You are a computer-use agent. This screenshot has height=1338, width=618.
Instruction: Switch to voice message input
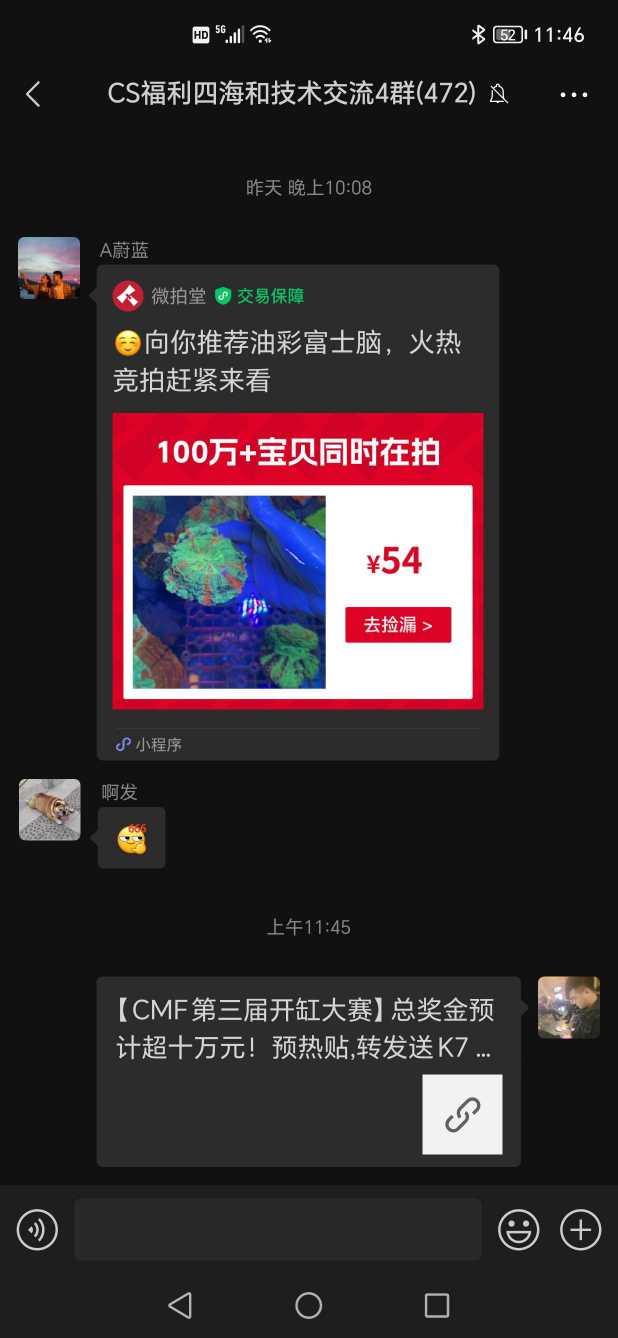pos(38,1229)
